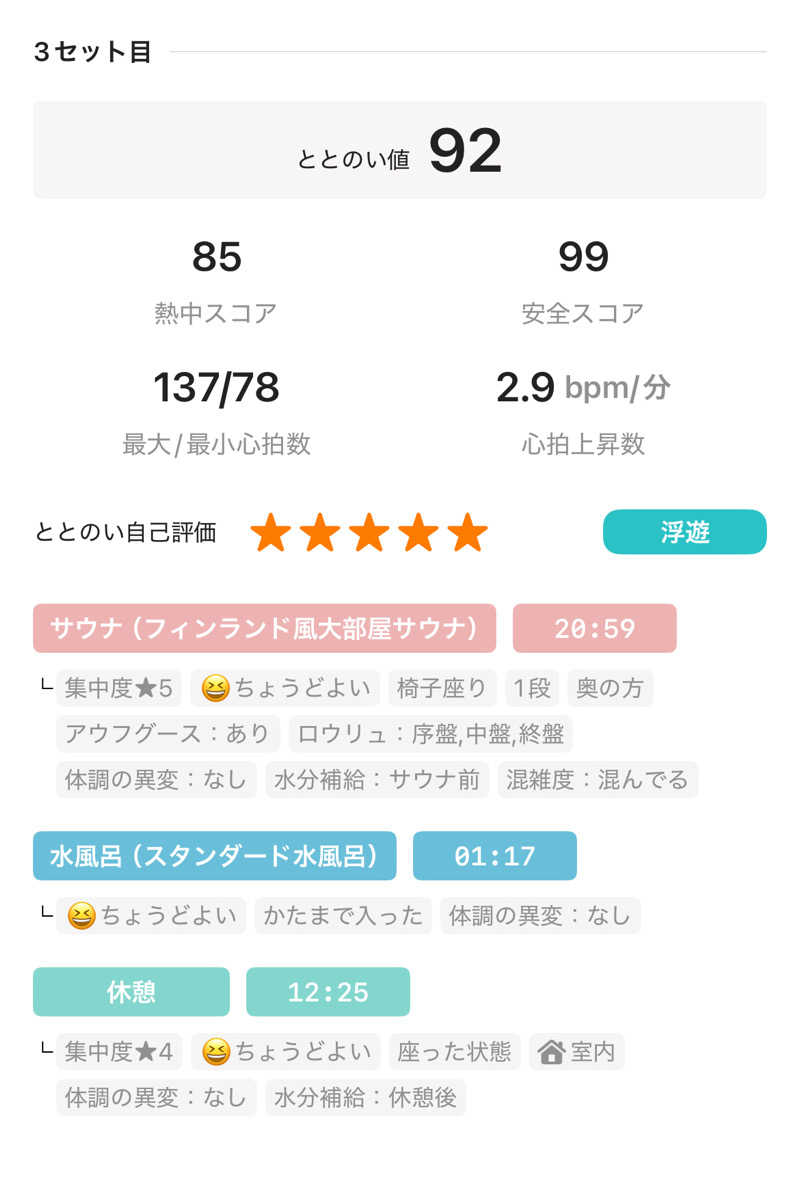800x1180 pixels.
Task: Click the house icon on 室内 tag
Action: point(553,1052)
